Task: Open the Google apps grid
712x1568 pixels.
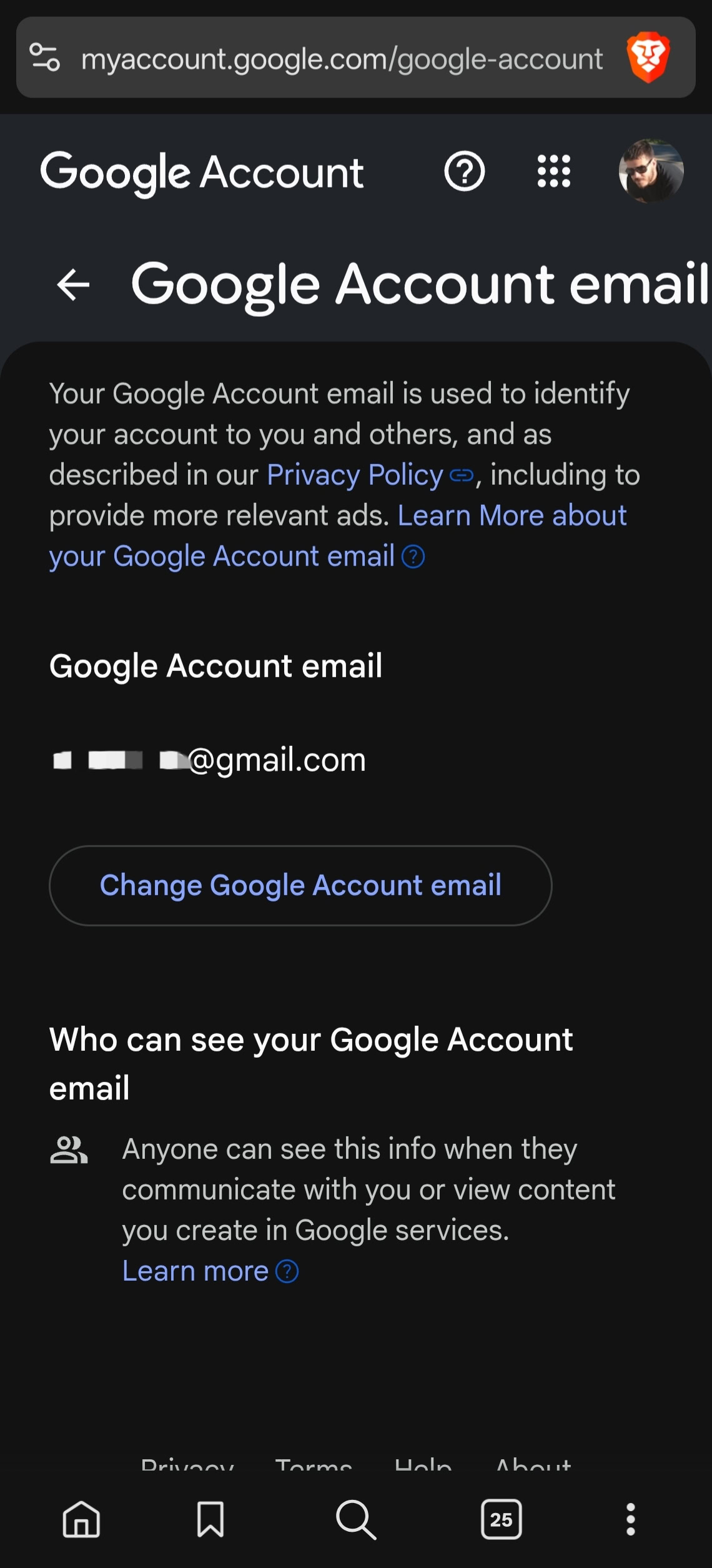Action: (554, 171)
